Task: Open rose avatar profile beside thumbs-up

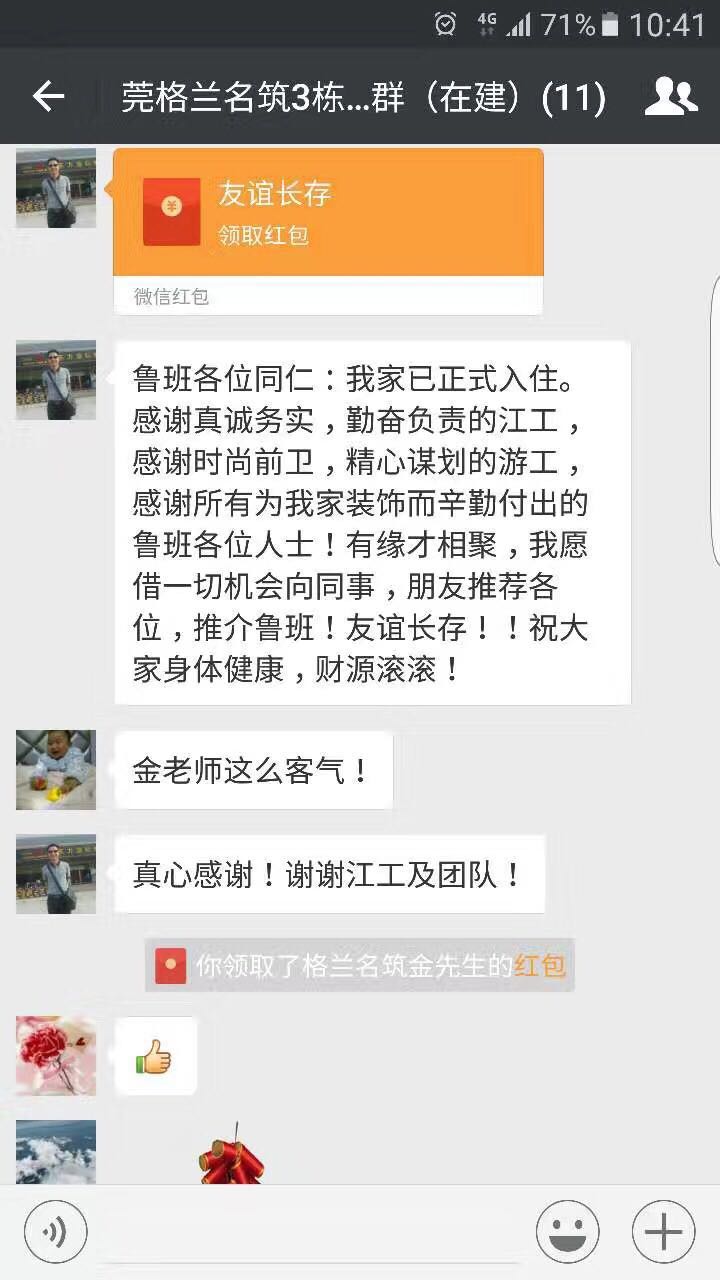Action: (x=56, y=1056)
